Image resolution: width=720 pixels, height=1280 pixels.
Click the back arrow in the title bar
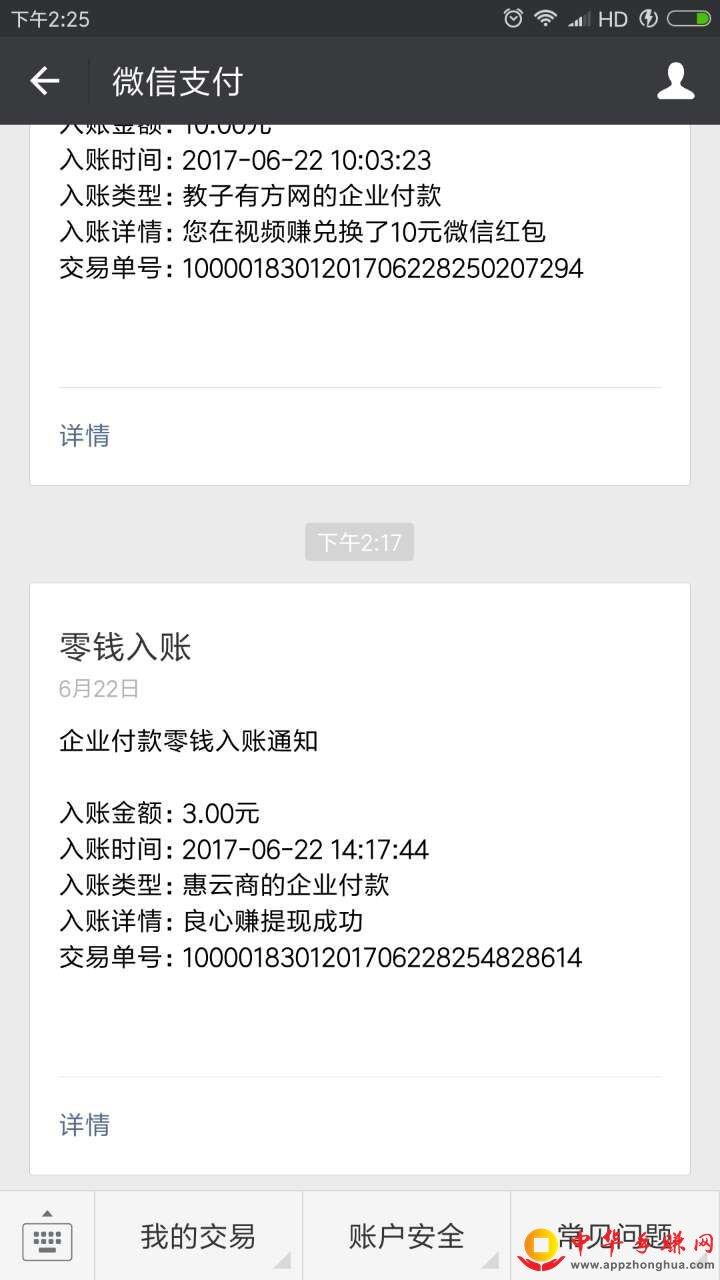(45, 81)
